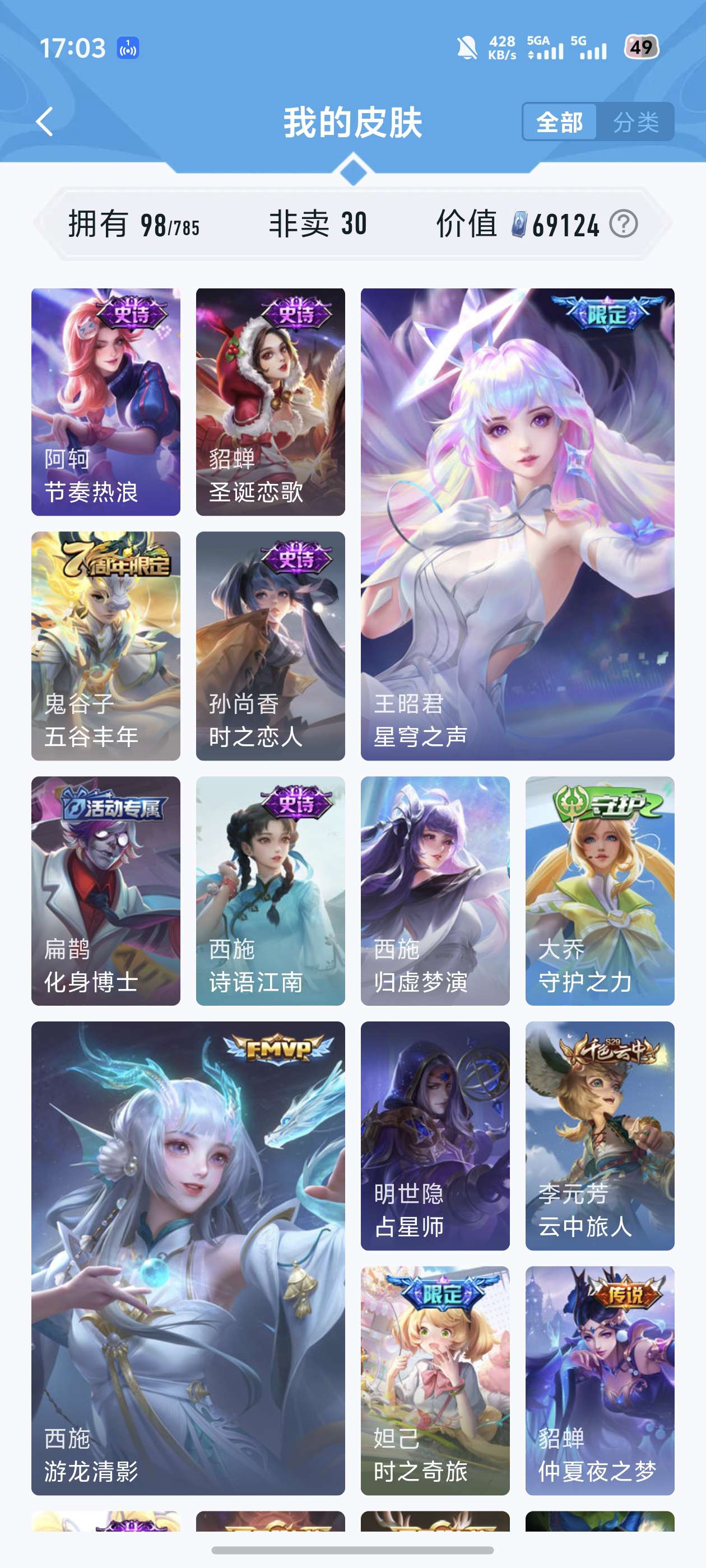Viewport: 706px width, 1568px height.
Task: Open the 阿轲 节奏热浪 skin
Action: tap(106, 402)
